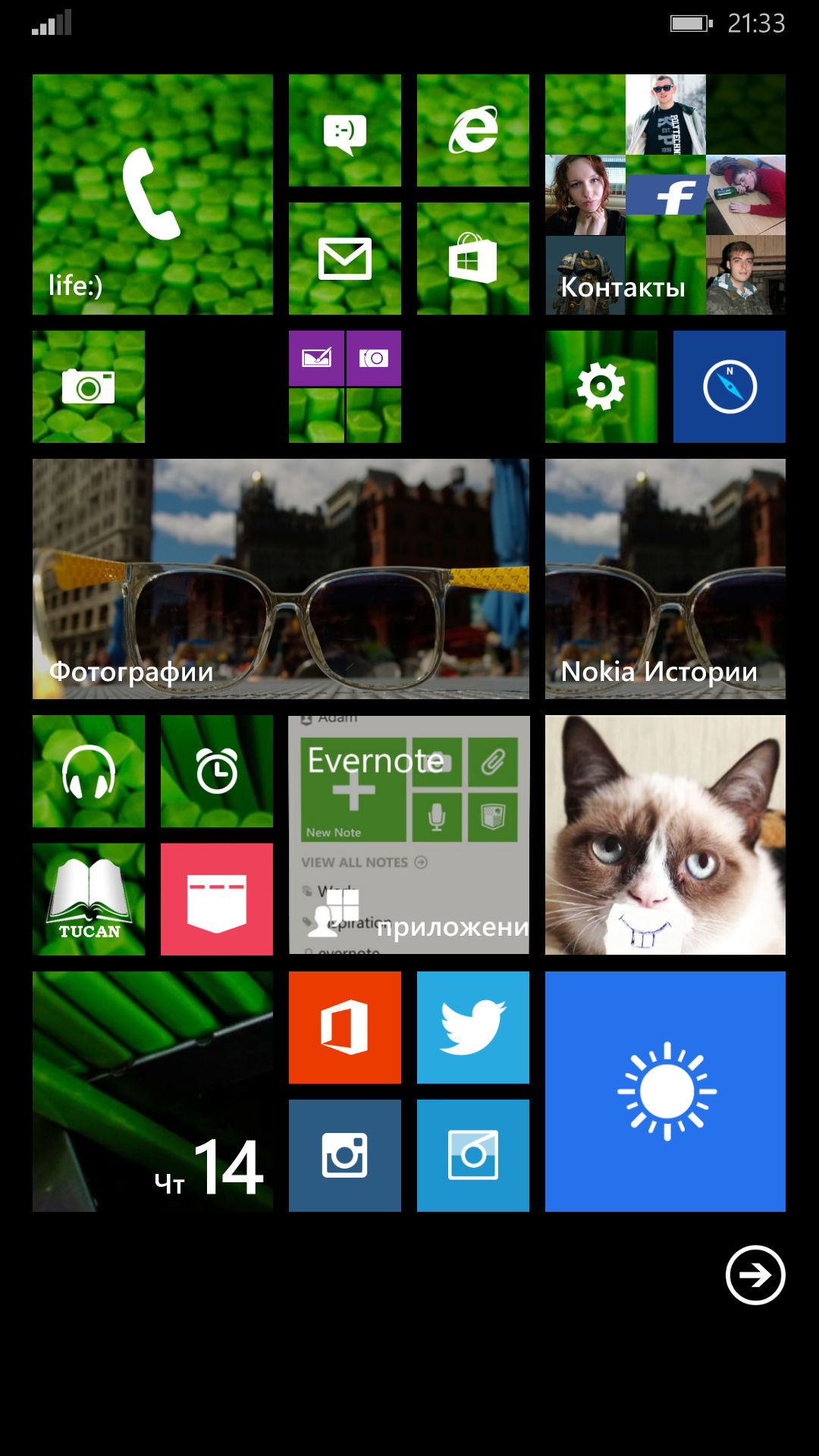Launch the camera app tile
The width and height of the screenshot is (819, 1456).
89,387
